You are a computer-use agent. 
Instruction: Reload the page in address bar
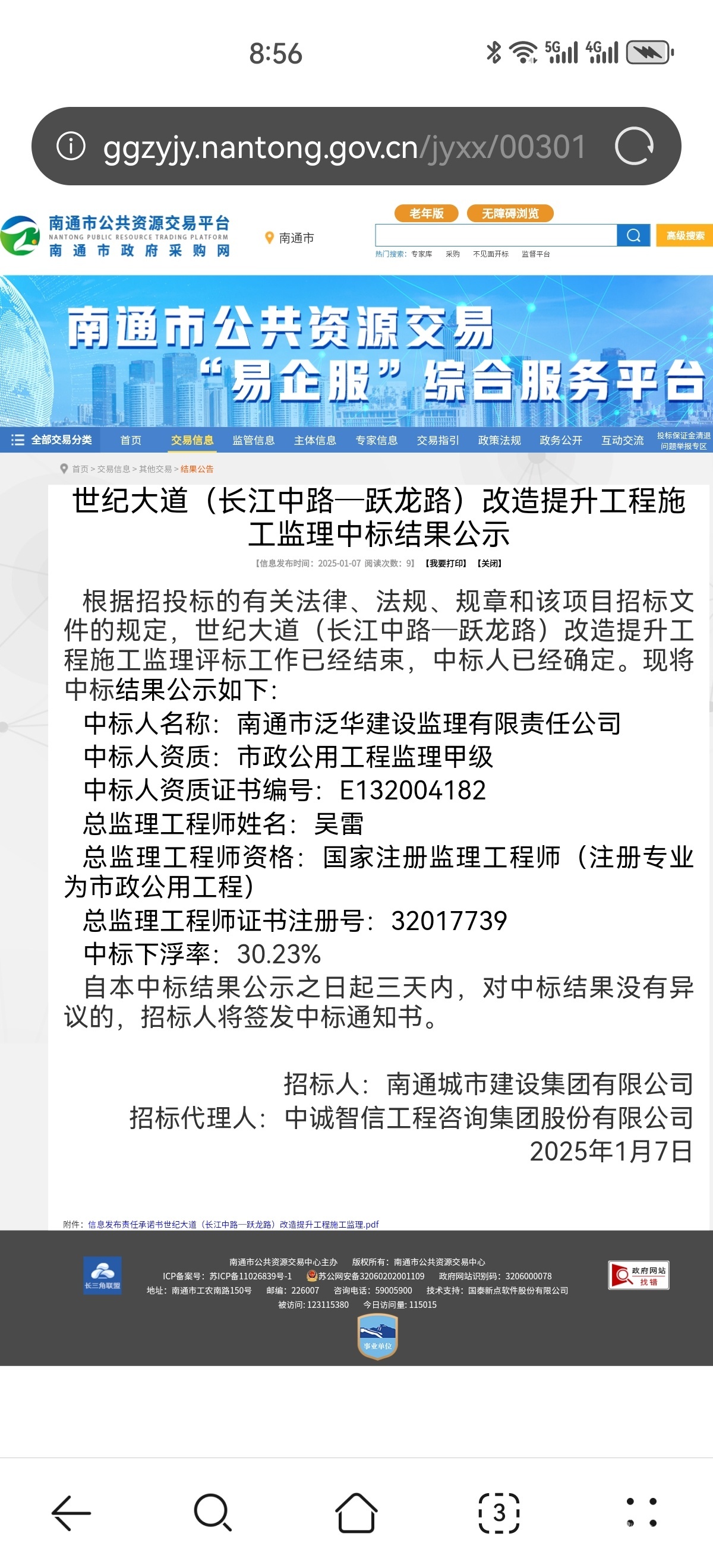(x=634, y=146)
